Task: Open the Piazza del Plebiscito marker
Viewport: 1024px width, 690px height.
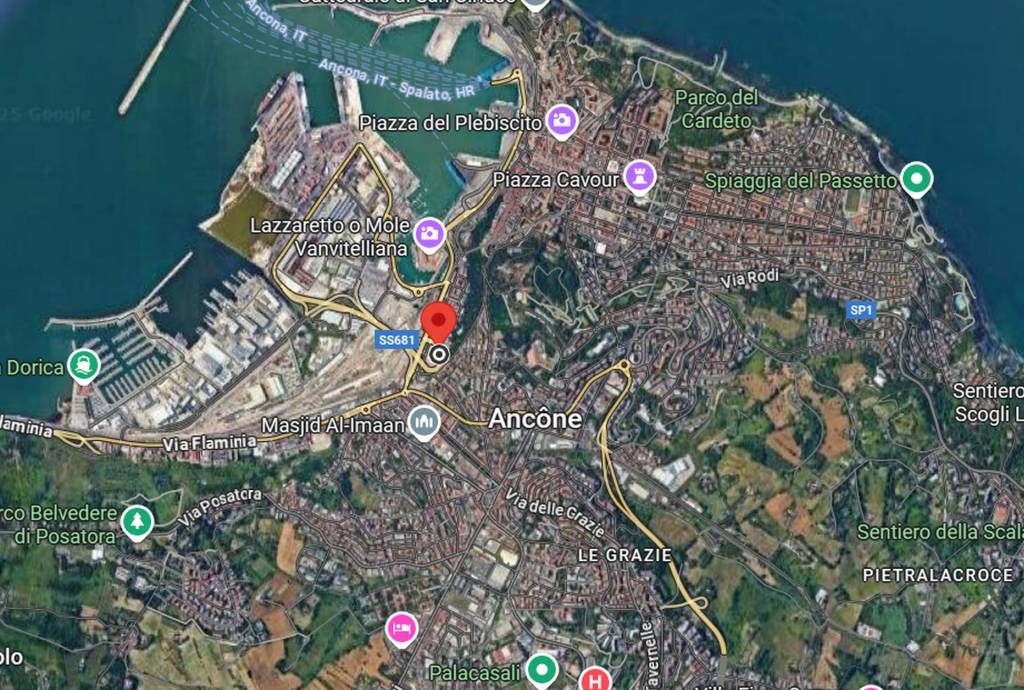Action: (562, 122)
